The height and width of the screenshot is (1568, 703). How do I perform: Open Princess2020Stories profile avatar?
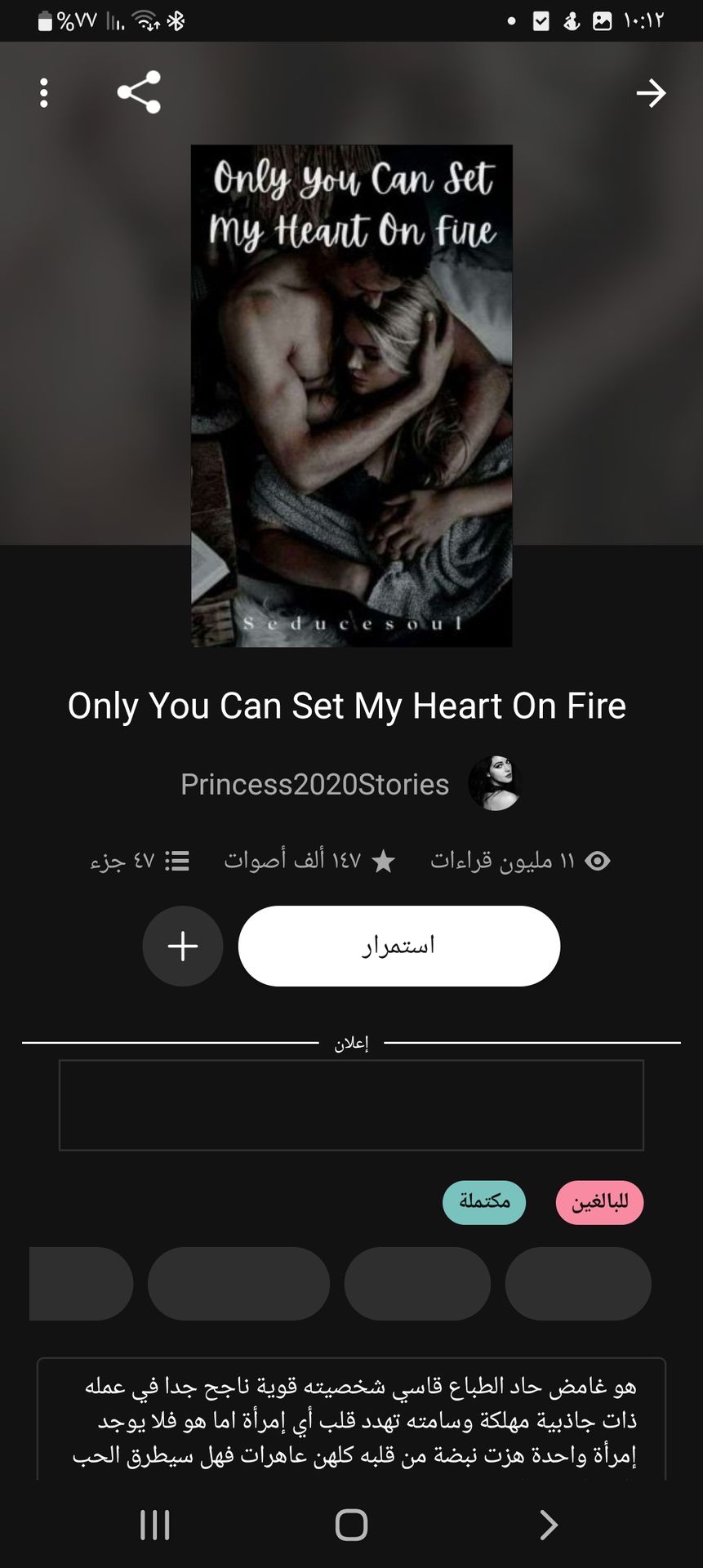pyautogui.click(x=496, y=782)
